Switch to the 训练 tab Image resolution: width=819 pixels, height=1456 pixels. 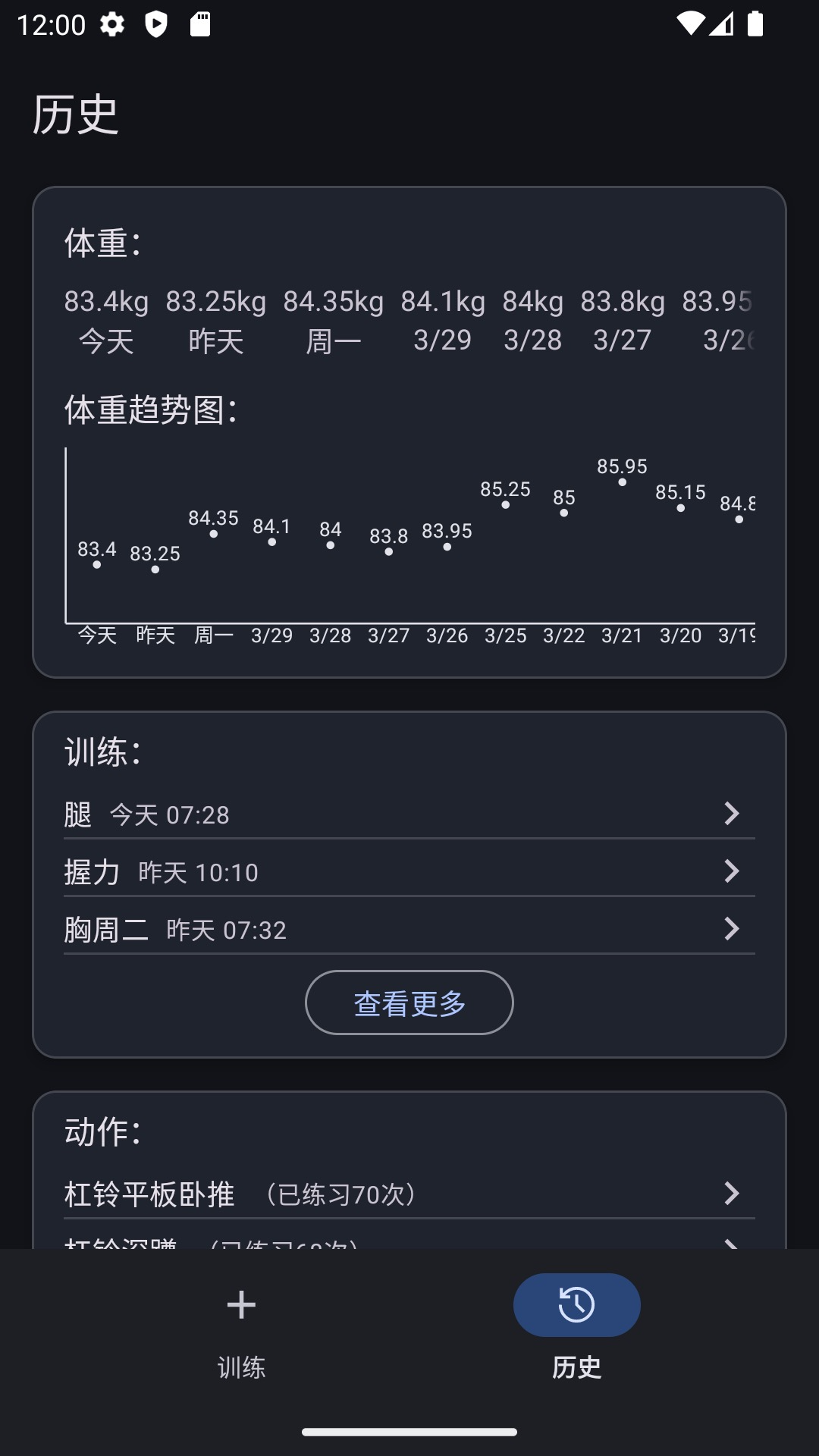pyautogui.click(x=241, y=1335)
